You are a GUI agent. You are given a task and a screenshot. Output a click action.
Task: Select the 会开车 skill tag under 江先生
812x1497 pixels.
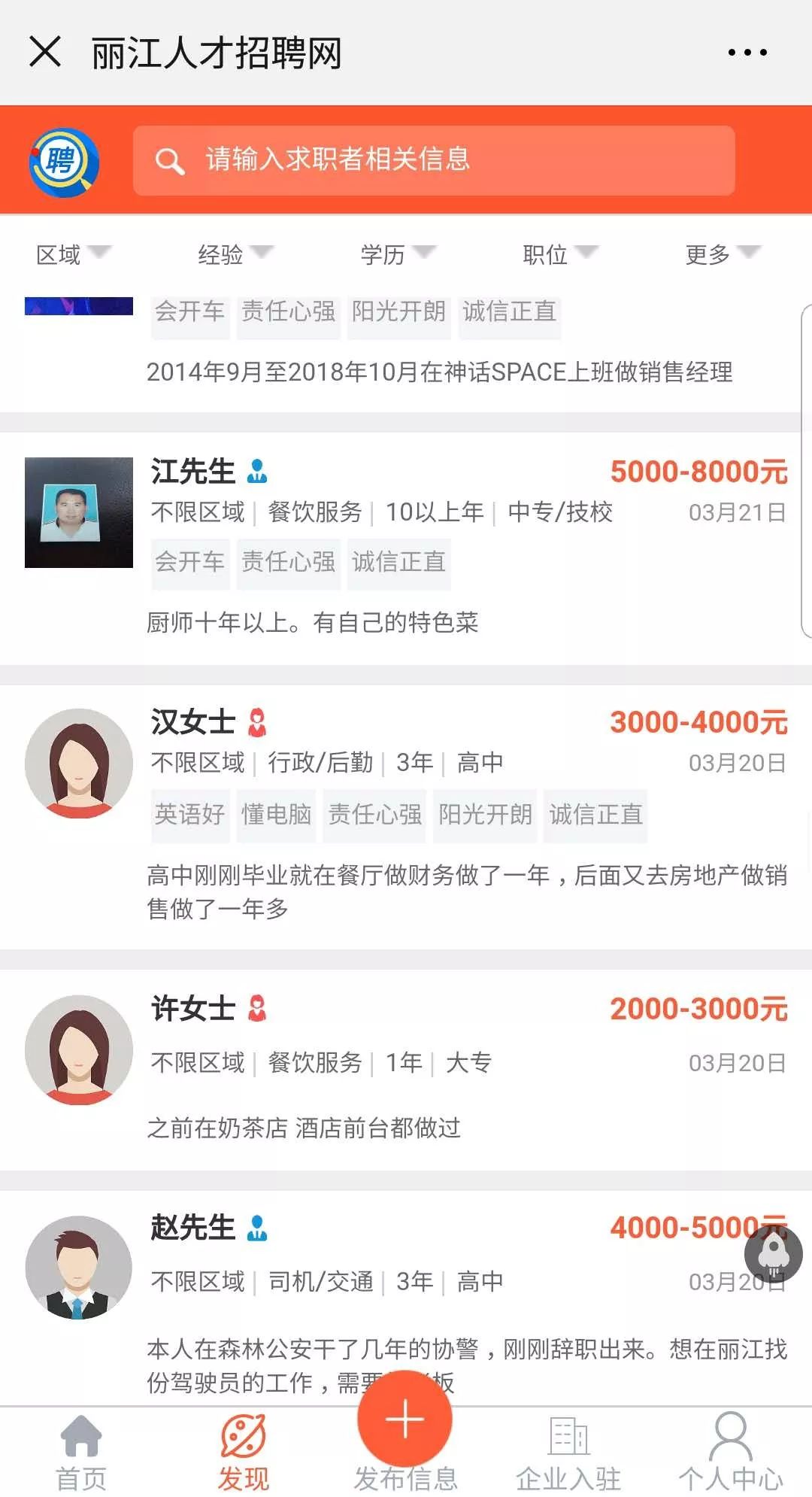(x=189, y=561)
